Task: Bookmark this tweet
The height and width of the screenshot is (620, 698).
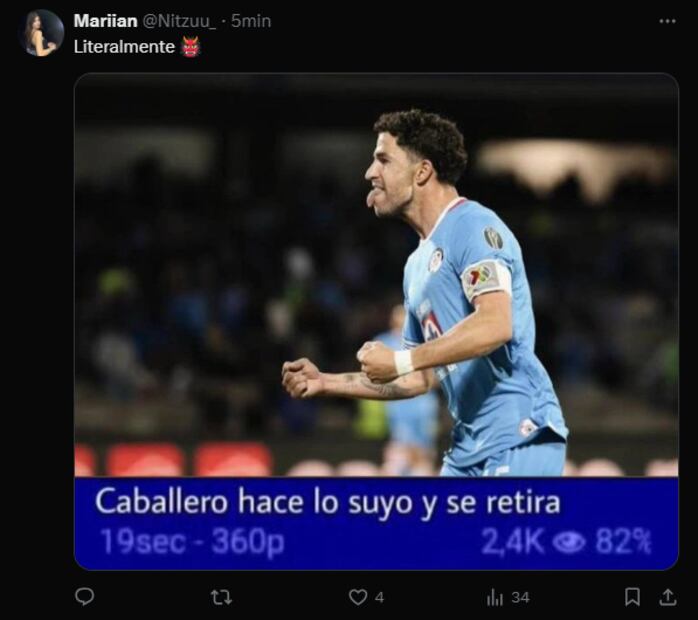Action: (x=632, y=597)
